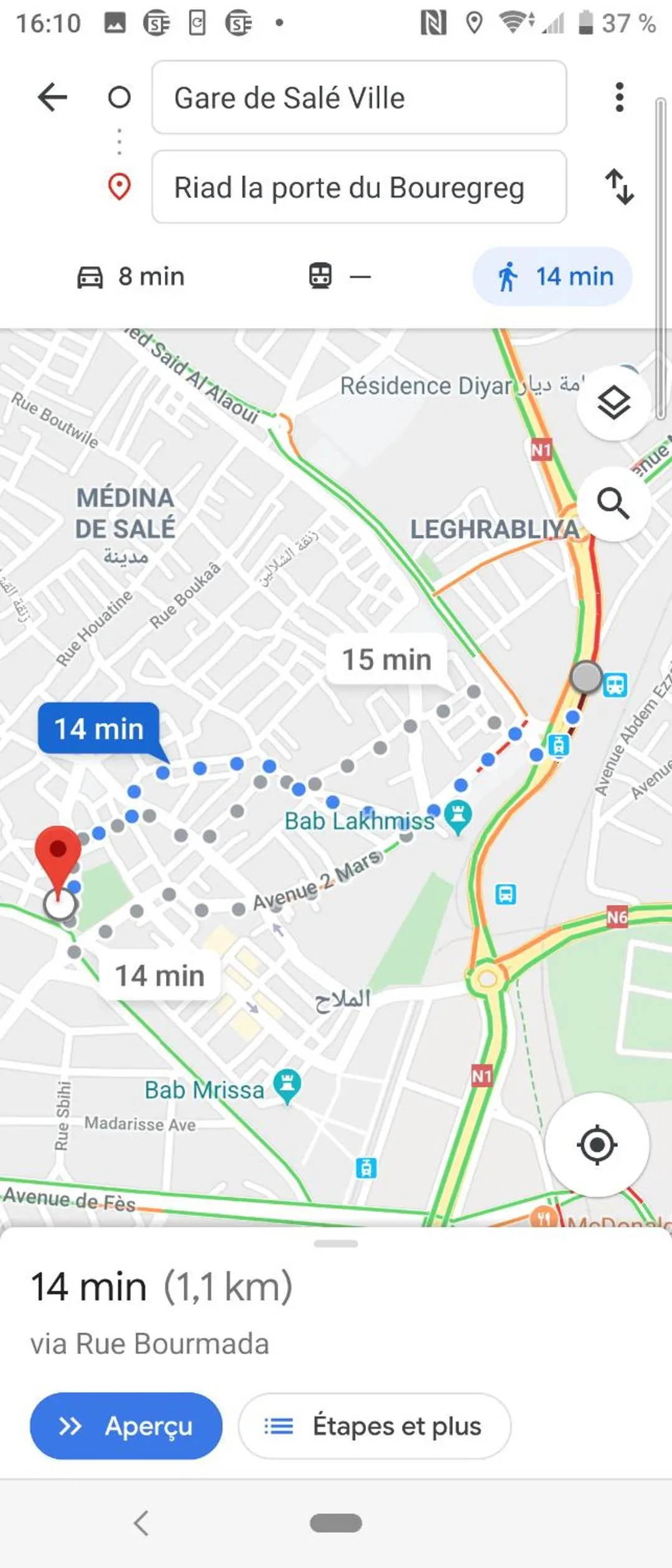Start the Aperçu route preview
Screen dimensions: 672x1568
126,1425
